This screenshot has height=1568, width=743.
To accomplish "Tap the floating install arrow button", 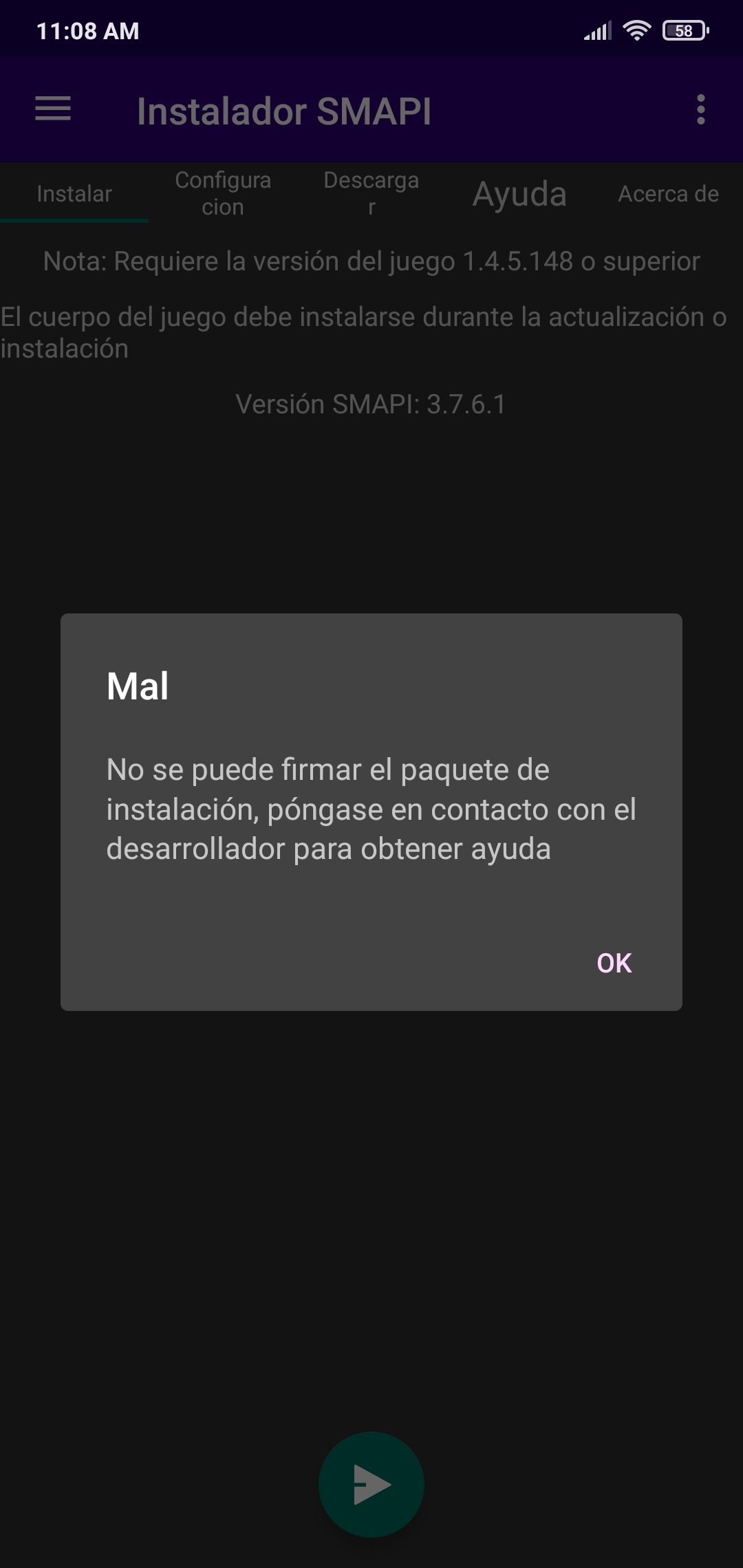I will [x=371, y=1484].
